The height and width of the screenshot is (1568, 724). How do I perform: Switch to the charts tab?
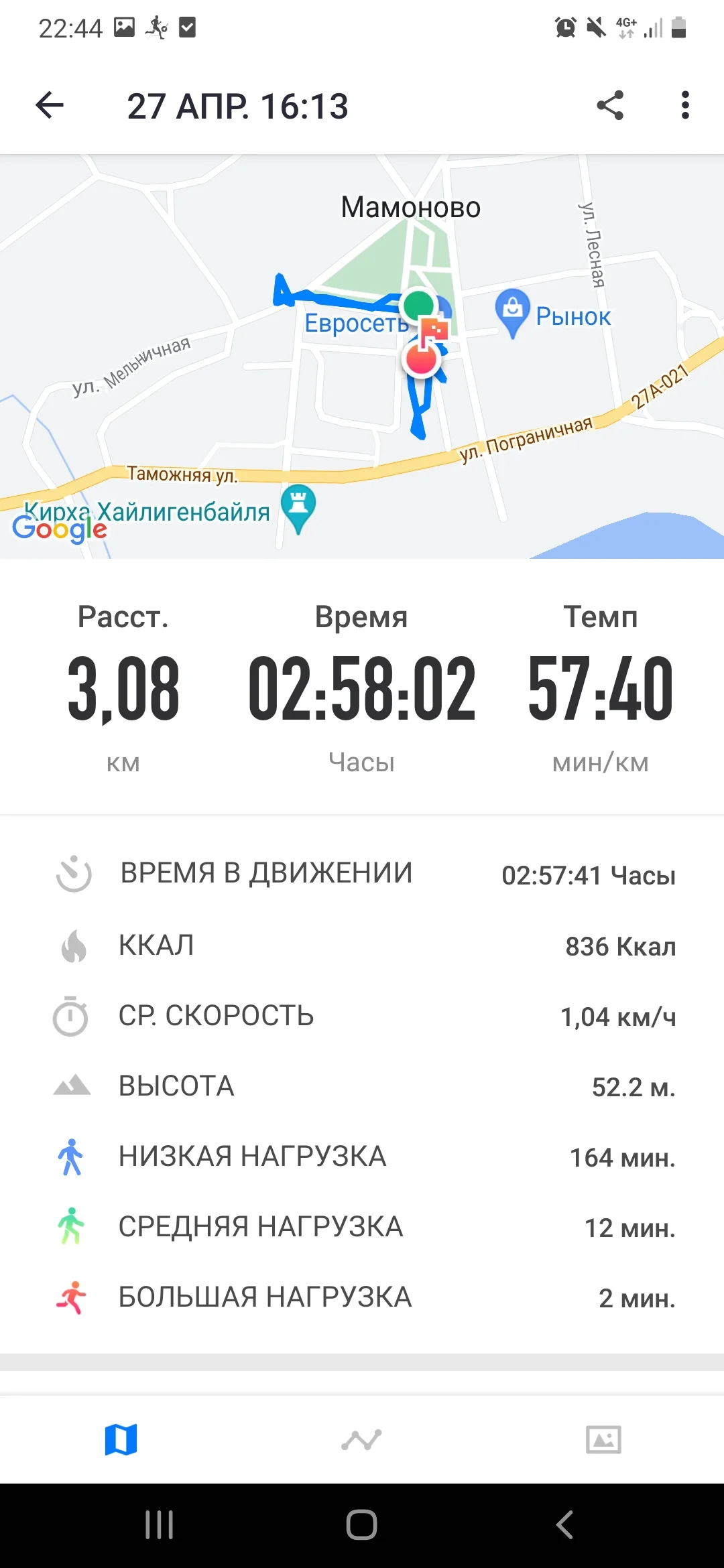pyautogui.click(x=361, y=1439)
